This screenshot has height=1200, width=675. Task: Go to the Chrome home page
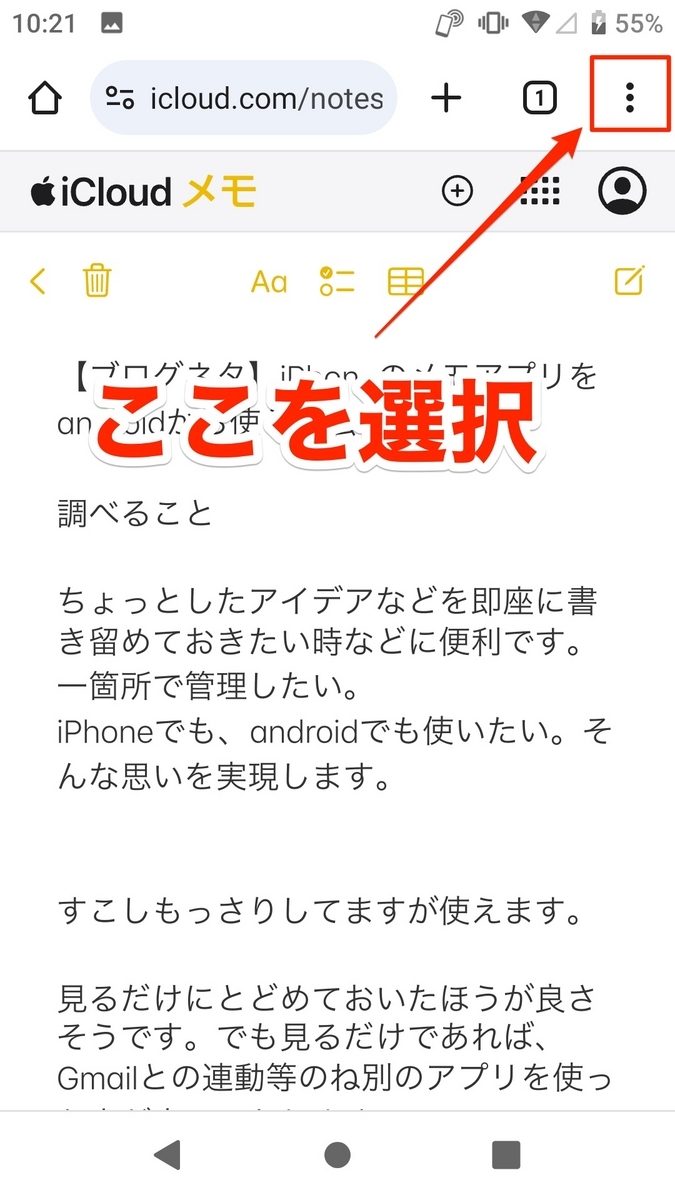(x=45, y=98)
